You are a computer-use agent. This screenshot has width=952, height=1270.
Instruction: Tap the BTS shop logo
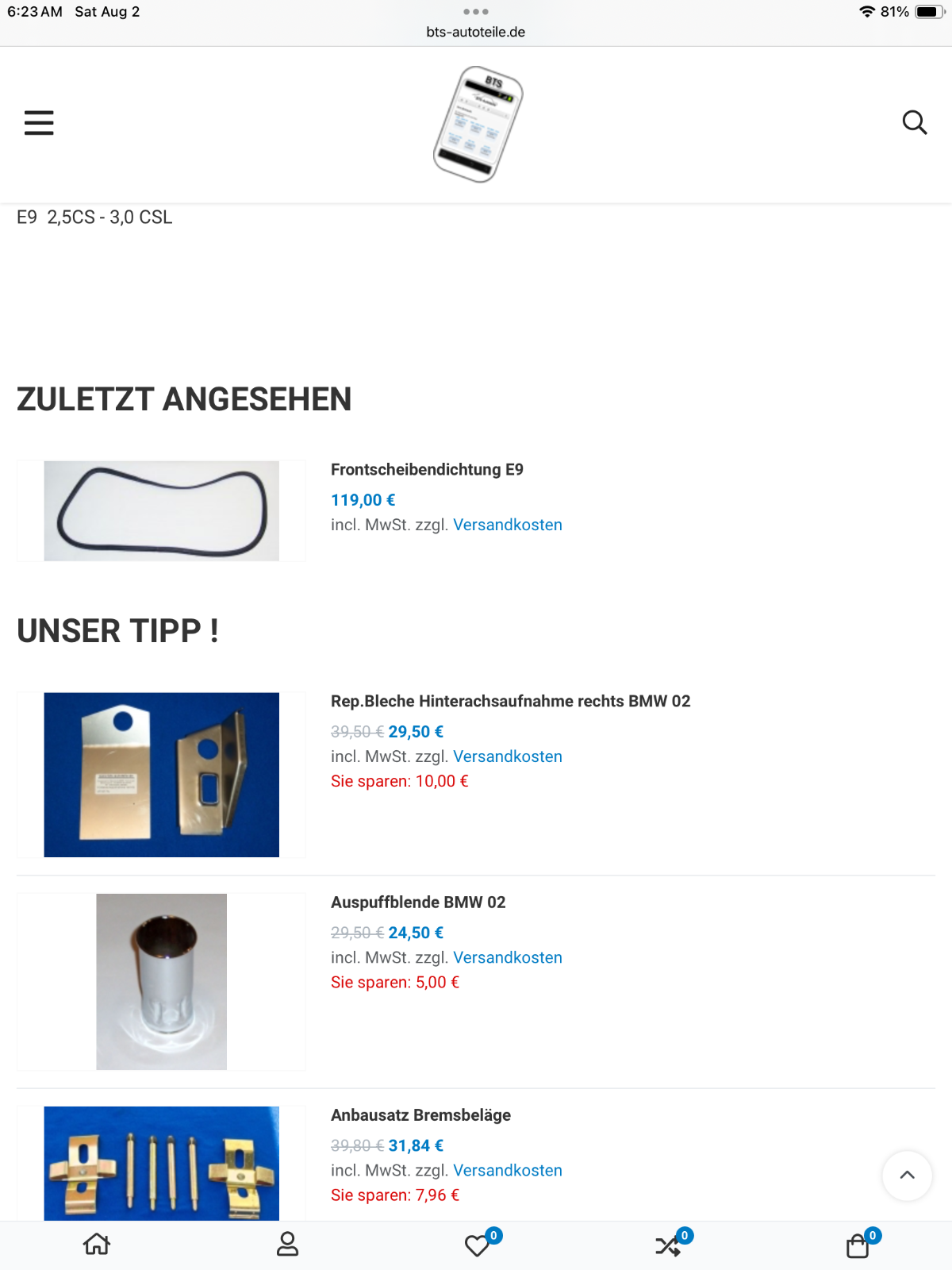(x=477, y=125)
